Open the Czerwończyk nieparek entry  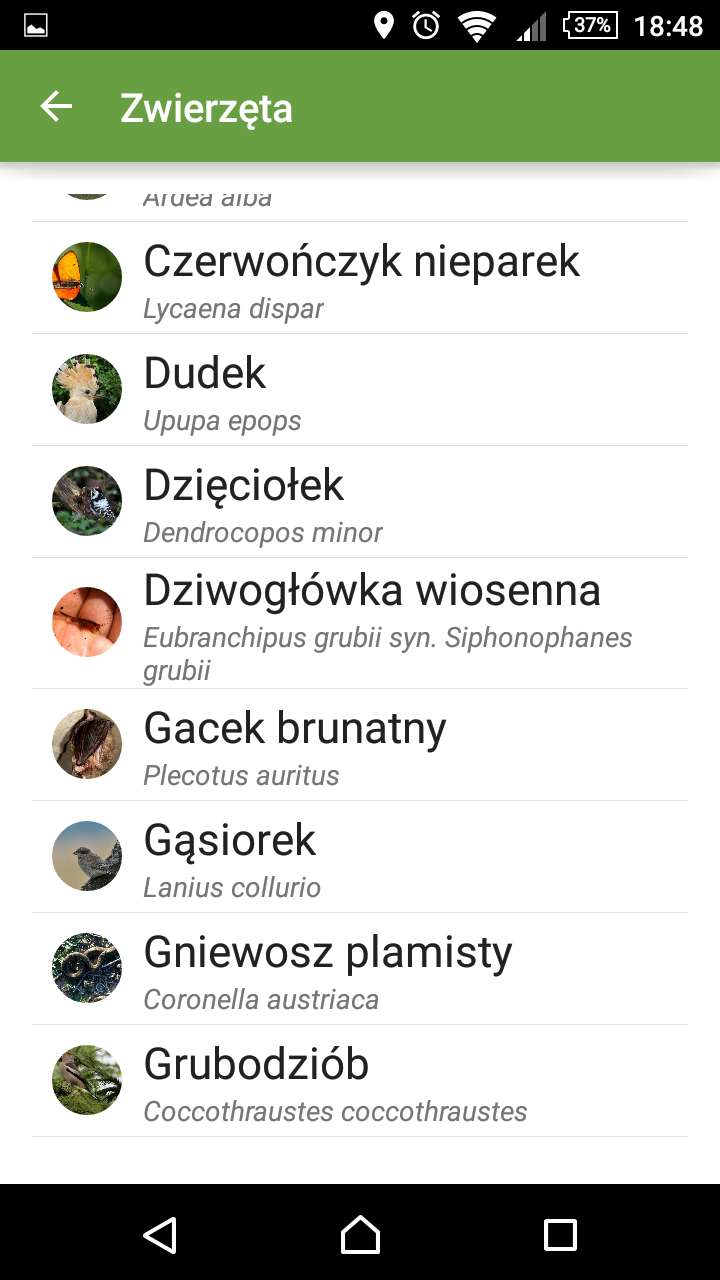click(360, 278)
